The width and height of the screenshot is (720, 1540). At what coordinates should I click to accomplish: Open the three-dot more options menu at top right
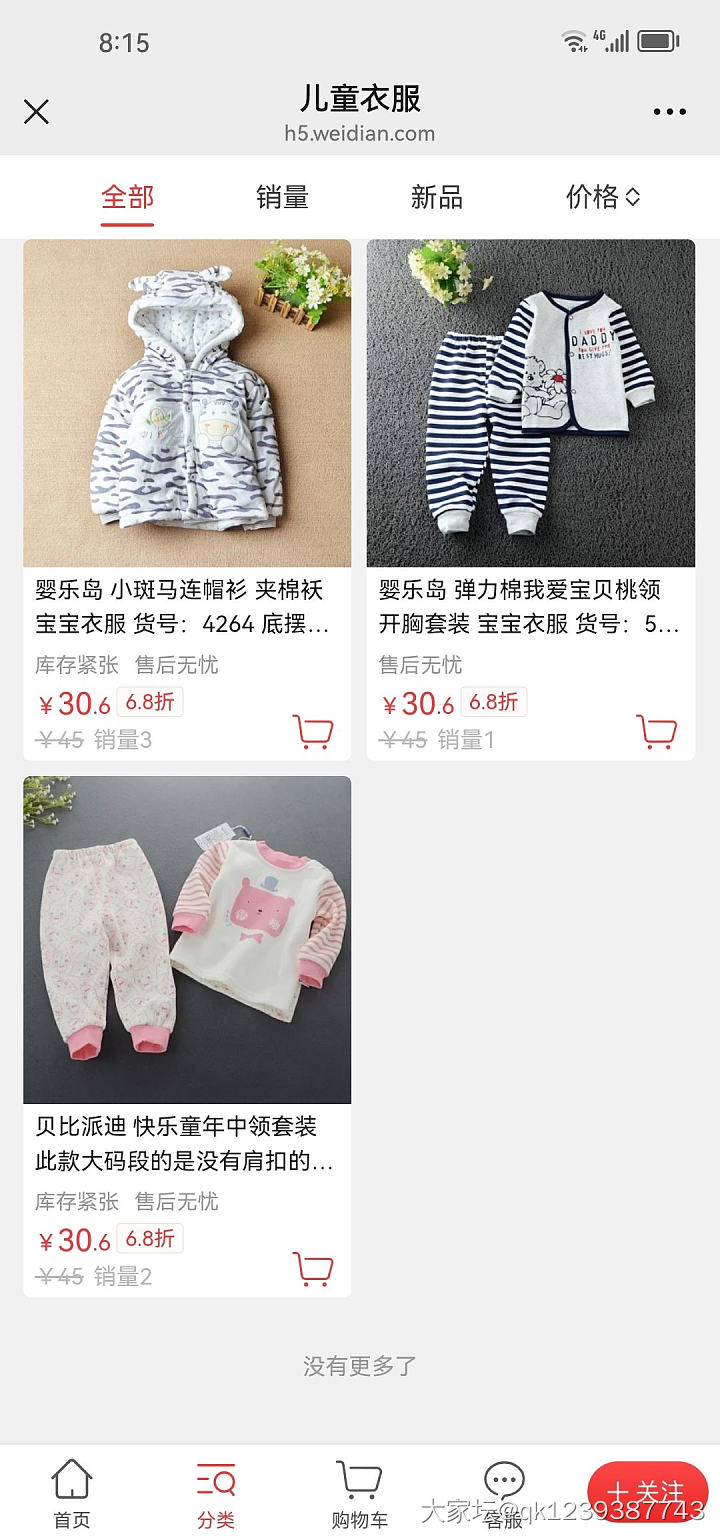point(668,112)
